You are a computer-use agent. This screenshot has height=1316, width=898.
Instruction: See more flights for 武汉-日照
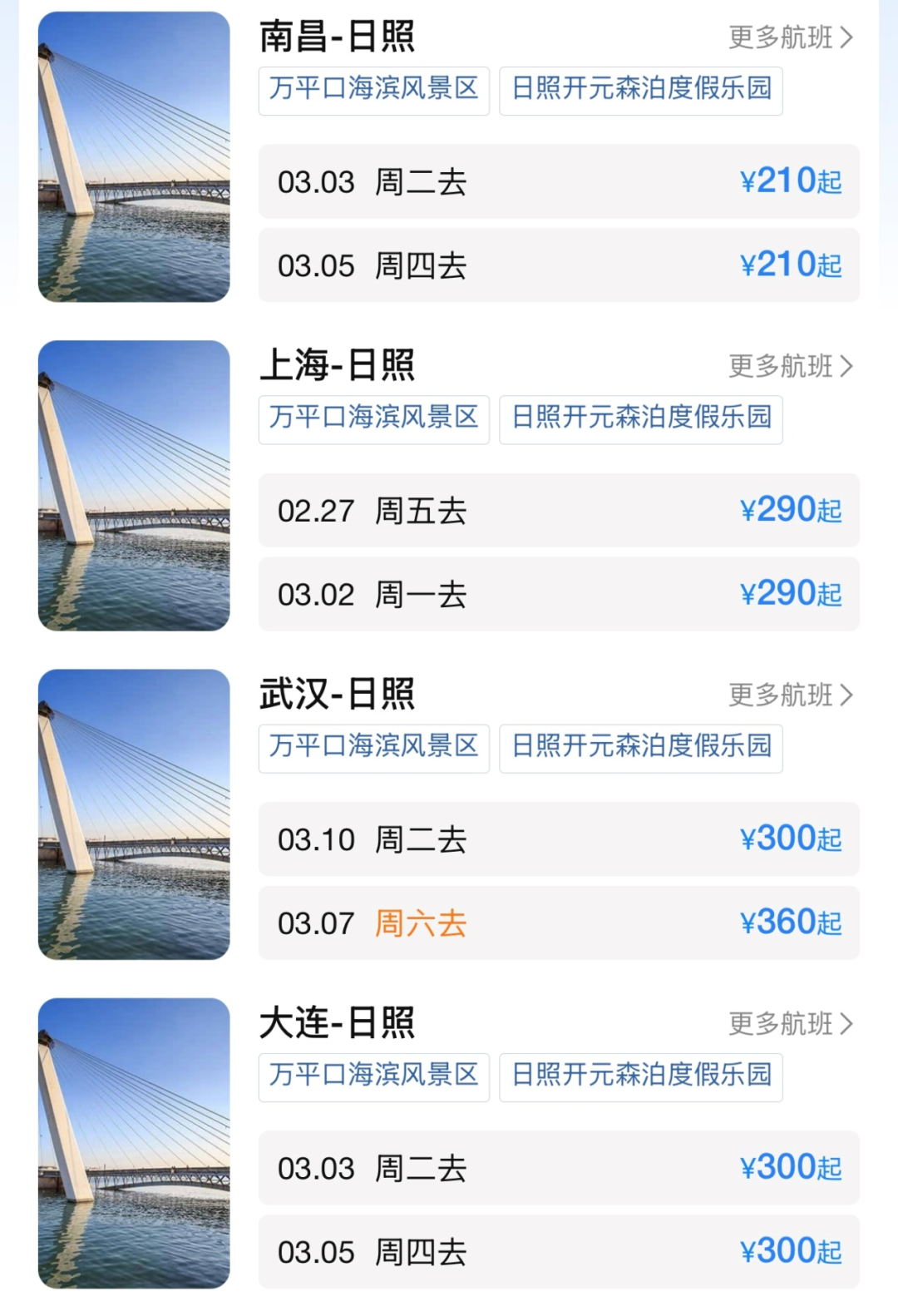point(790,695)
